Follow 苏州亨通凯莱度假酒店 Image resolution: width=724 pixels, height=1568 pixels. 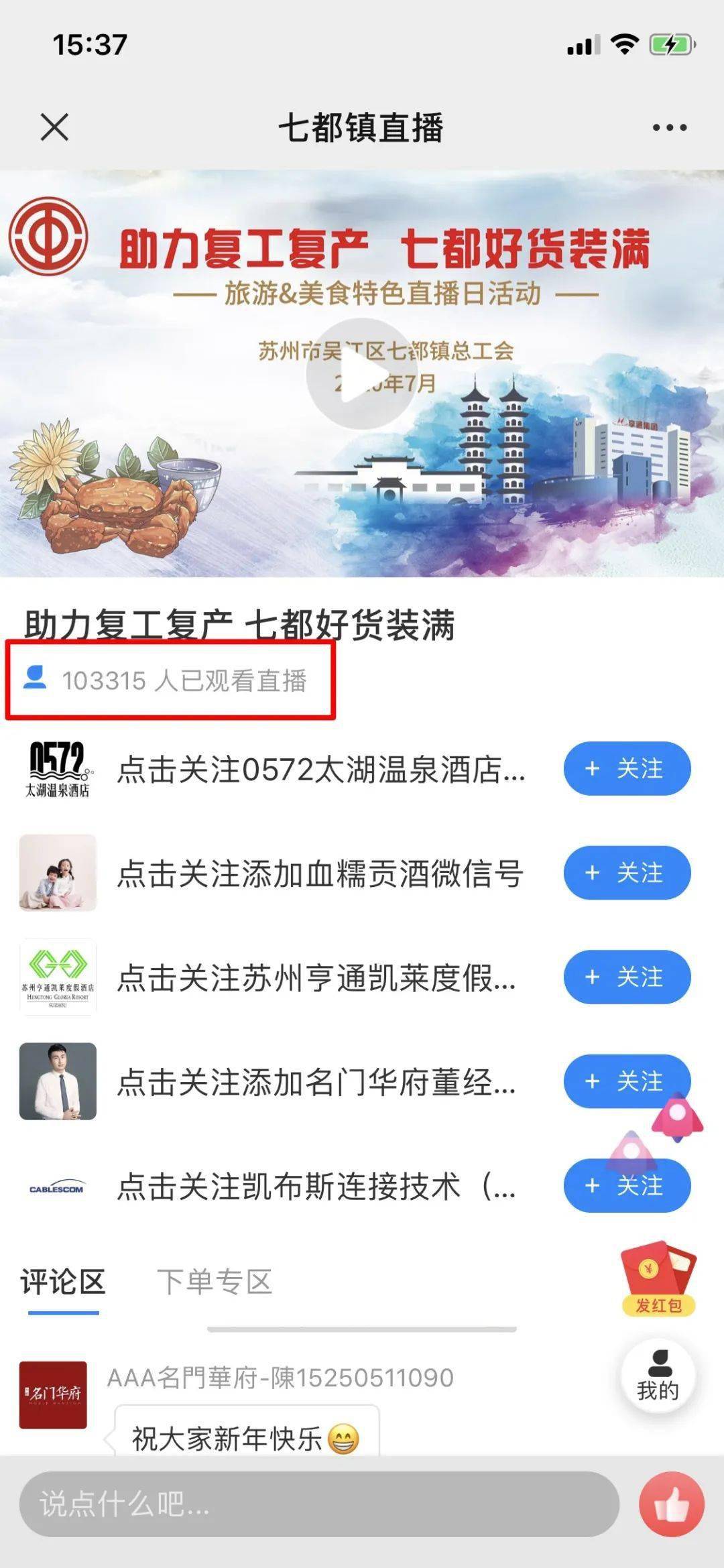click(627, 977)
